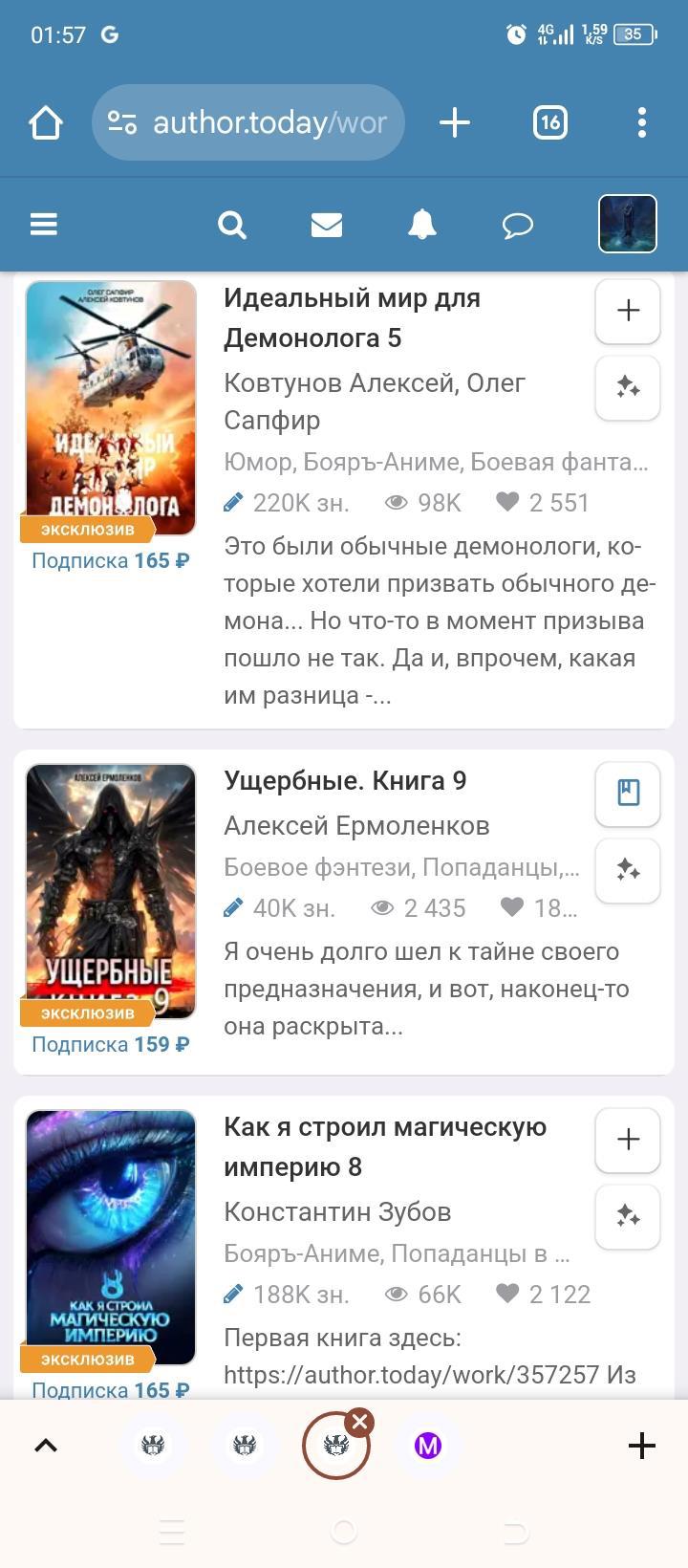Show the 16 open tabs

(x=549, y=122)
